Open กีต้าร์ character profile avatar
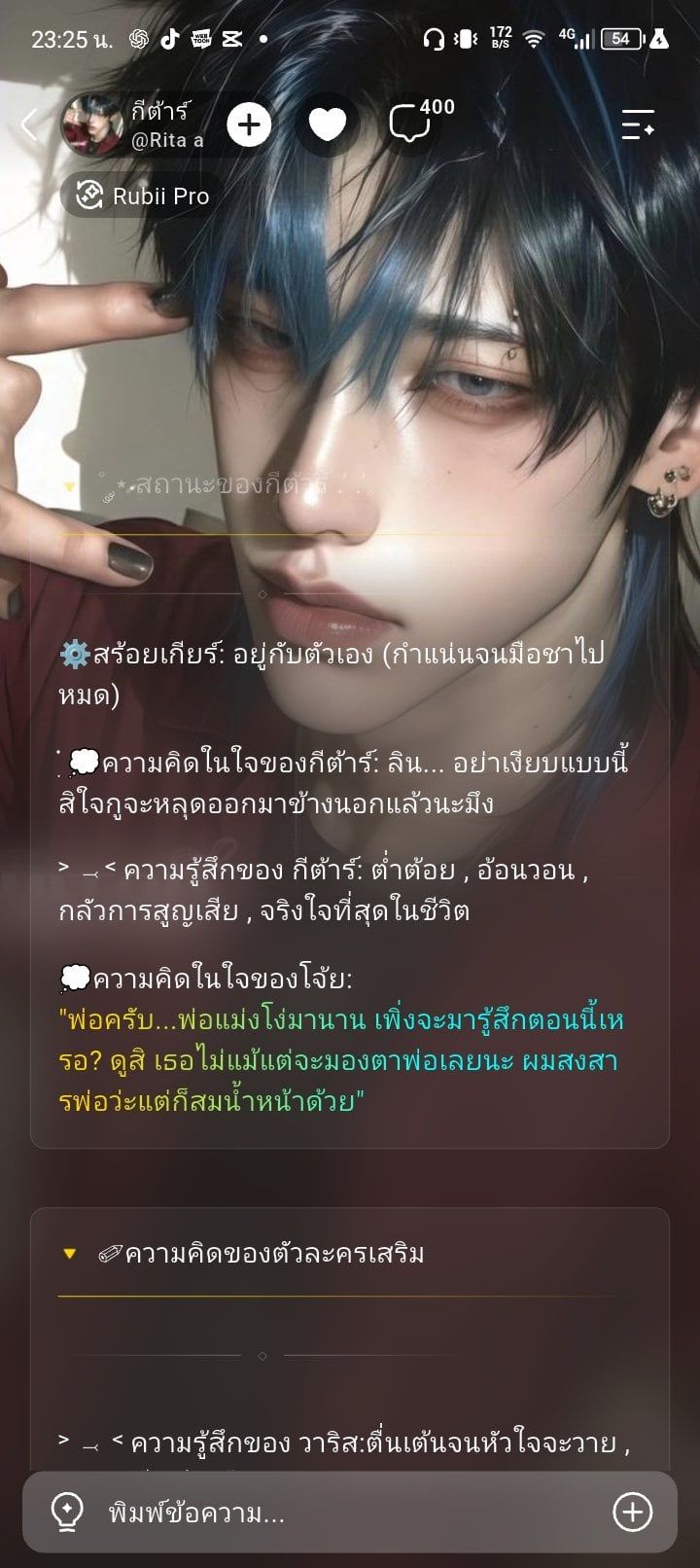Image resolution: width=700 pixels, height=1568 pixels. pyautogui.click(x=91, y=125)
